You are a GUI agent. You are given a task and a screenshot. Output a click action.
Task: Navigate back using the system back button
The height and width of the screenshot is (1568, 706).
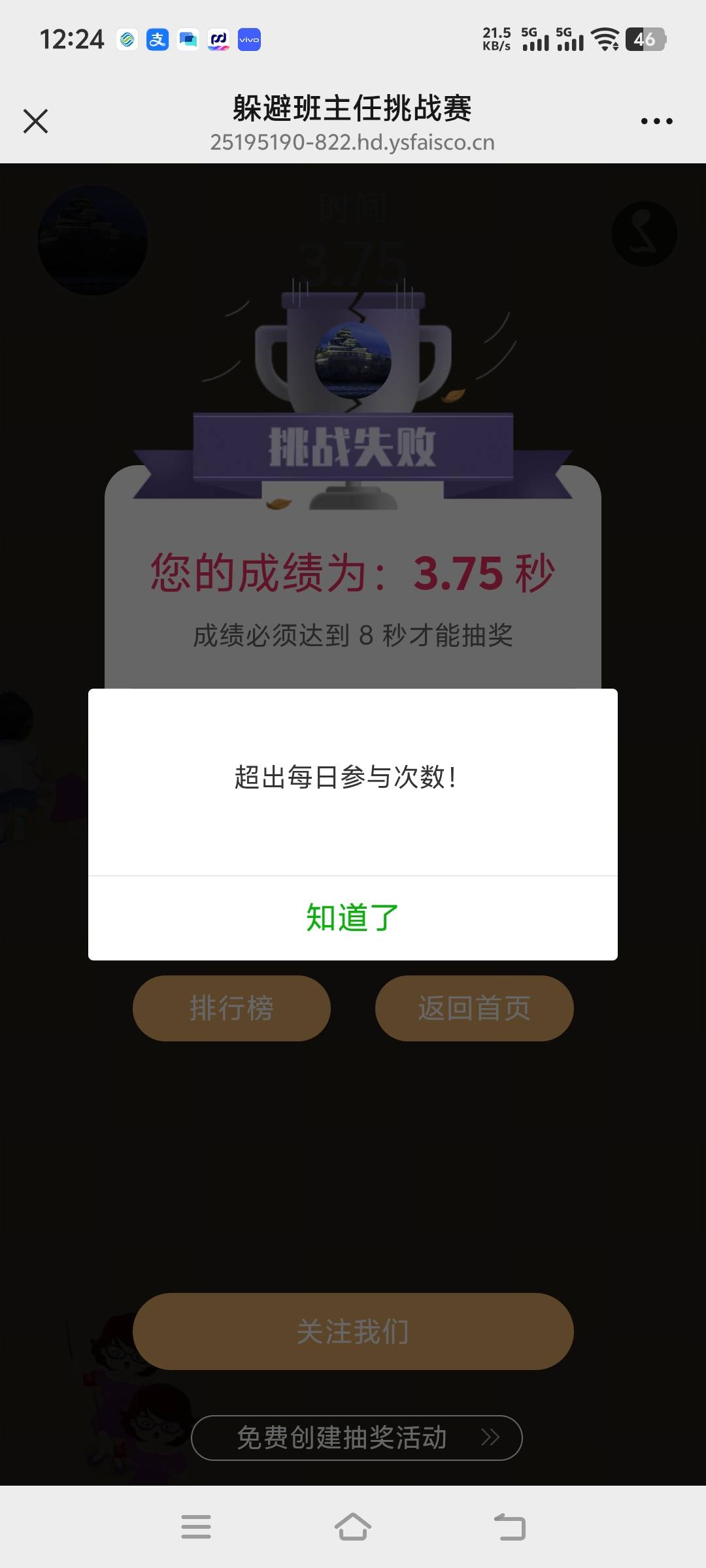(510, 1527)
